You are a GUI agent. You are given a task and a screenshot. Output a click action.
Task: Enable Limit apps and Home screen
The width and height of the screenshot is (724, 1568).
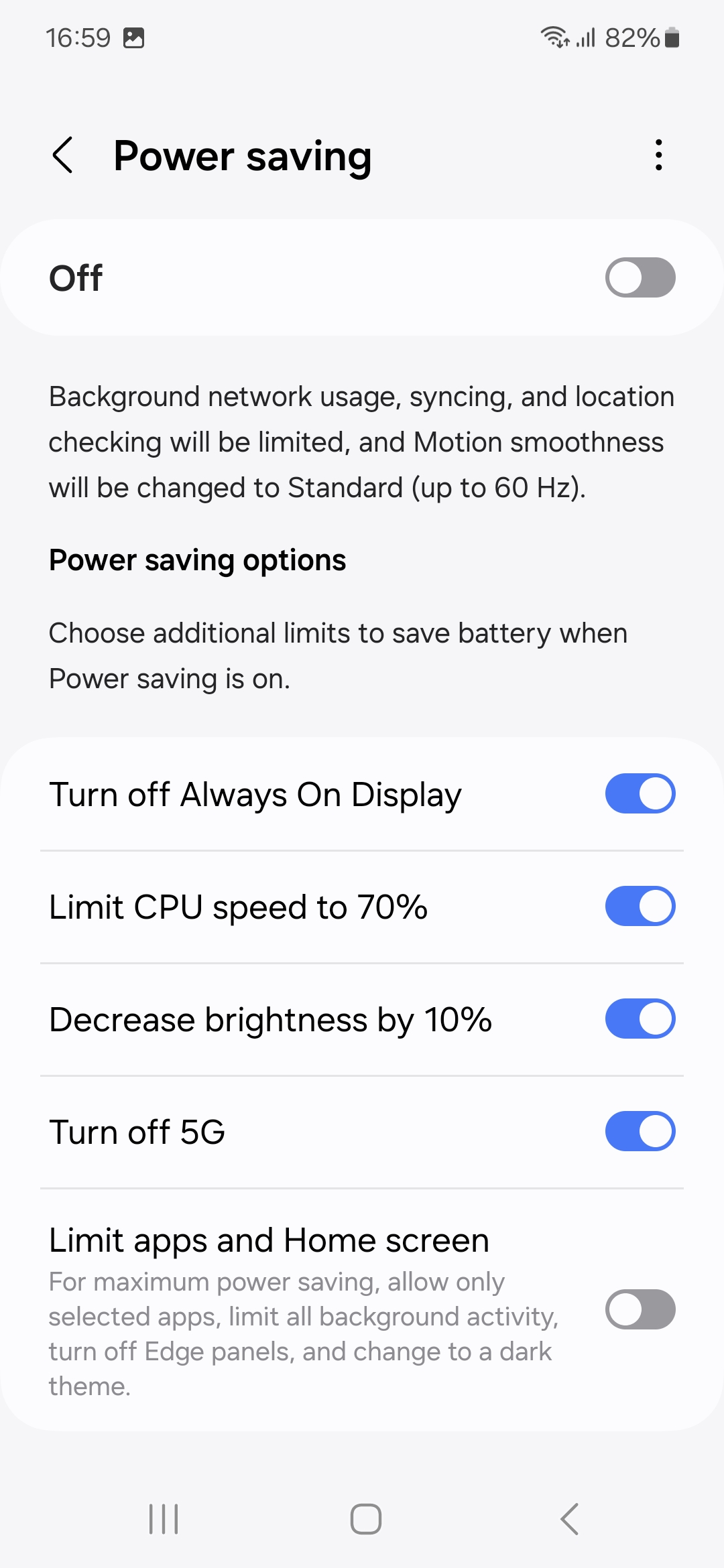pyautogui.click(x=640, y=1309)
